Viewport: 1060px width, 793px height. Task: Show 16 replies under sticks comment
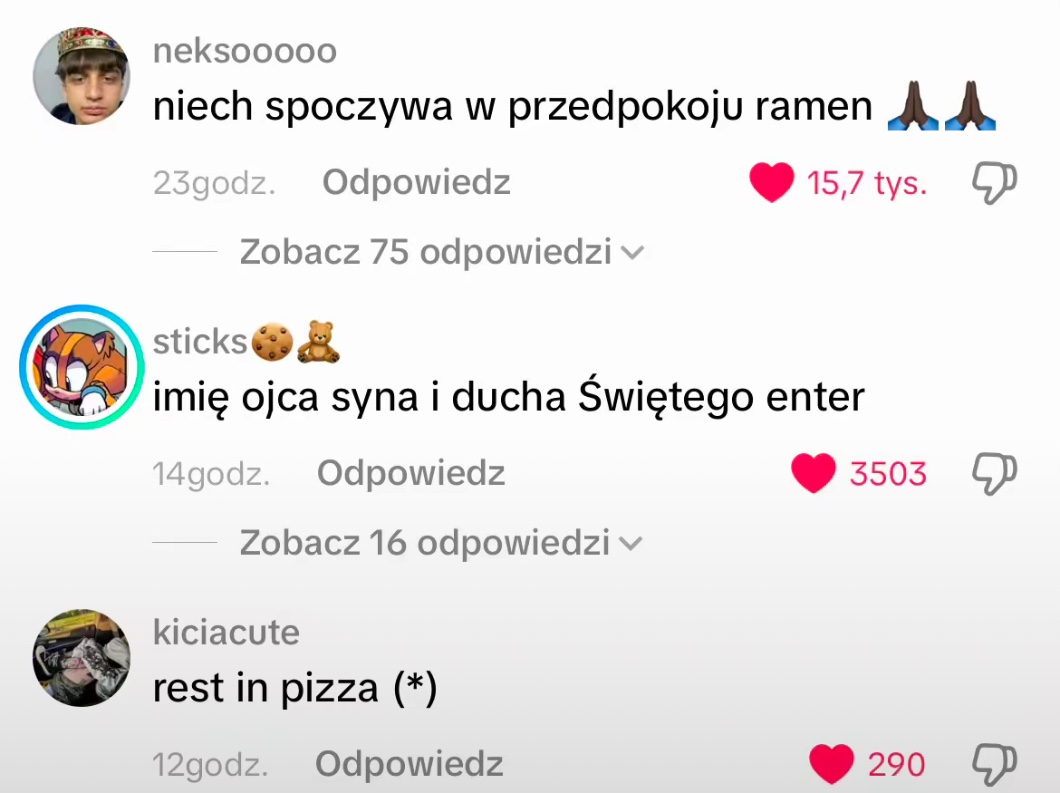(440, 543)
